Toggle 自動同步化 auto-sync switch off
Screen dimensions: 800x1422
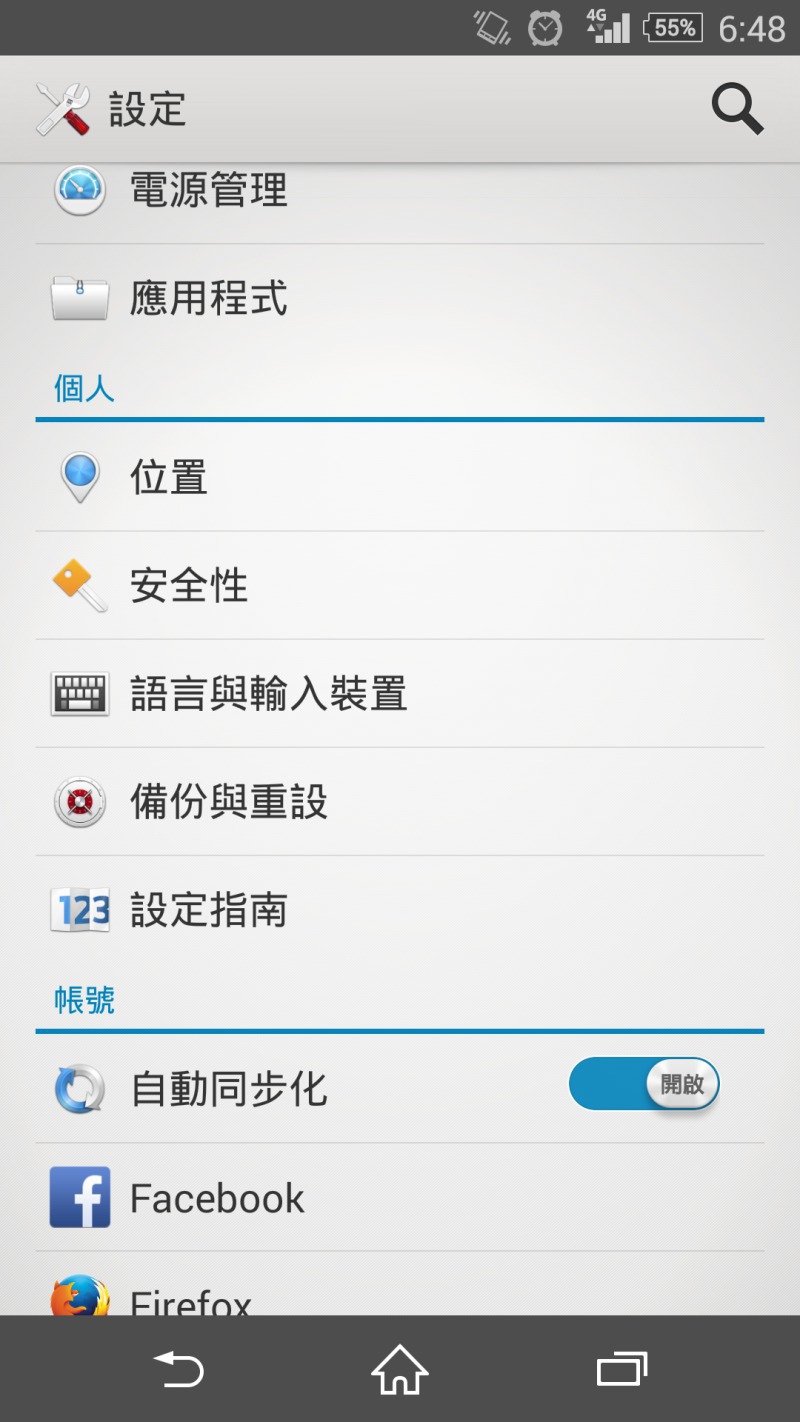(x=644, y=1084)
